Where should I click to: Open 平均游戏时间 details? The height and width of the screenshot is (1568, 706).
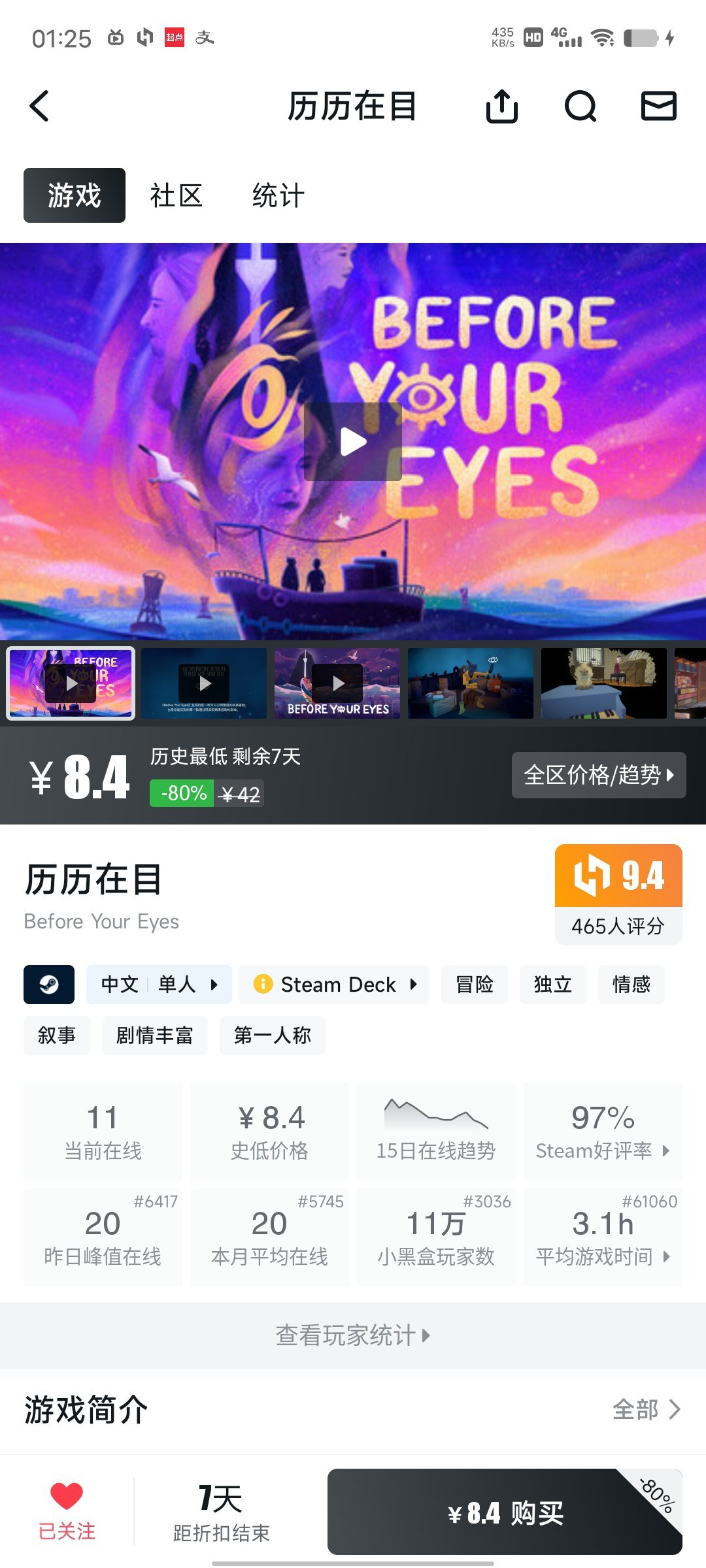(x=602, y=1238)
